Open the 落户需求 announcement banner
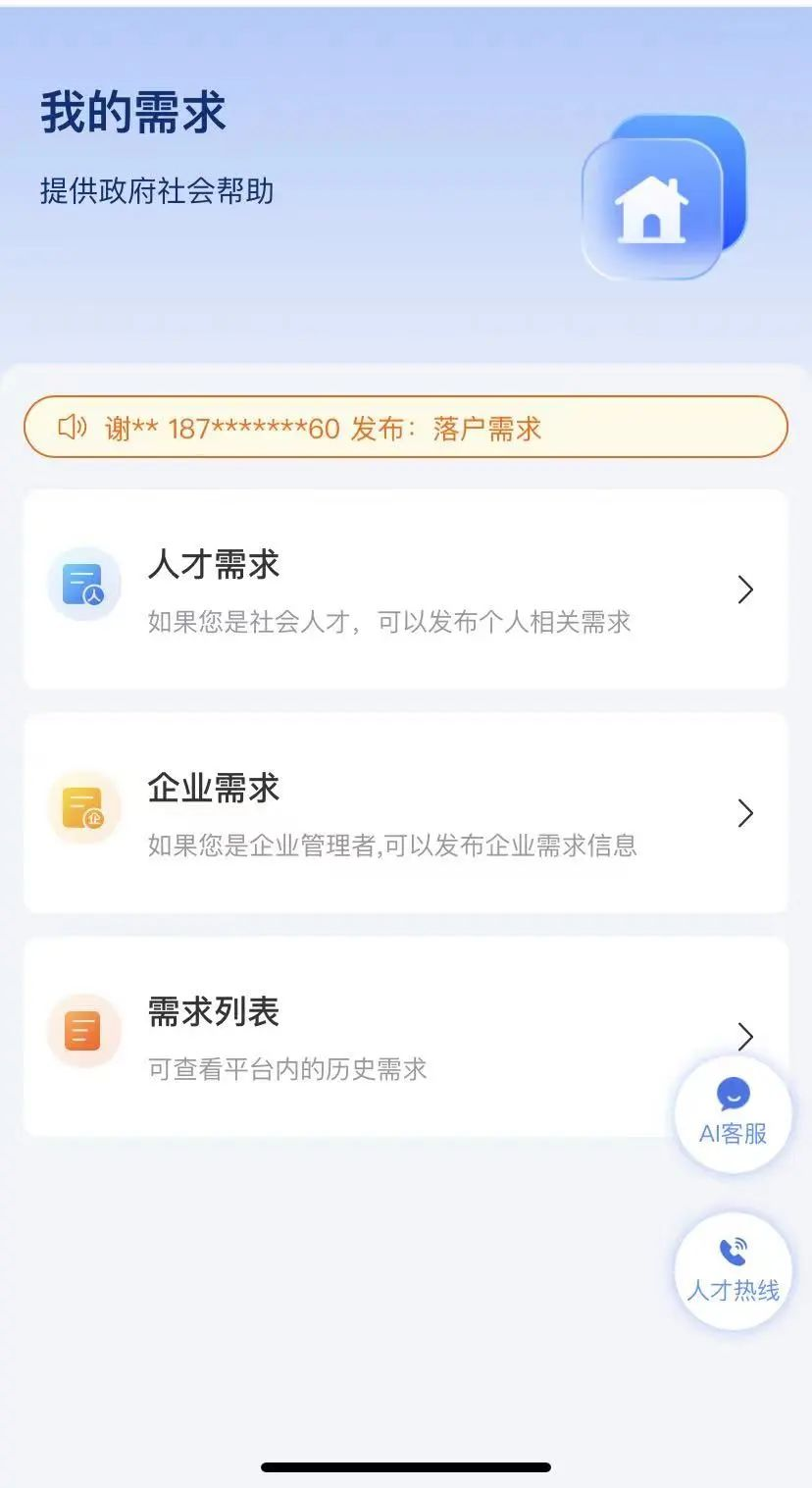This screenshot has height=1488, width=812. click(x=405, y=428)
